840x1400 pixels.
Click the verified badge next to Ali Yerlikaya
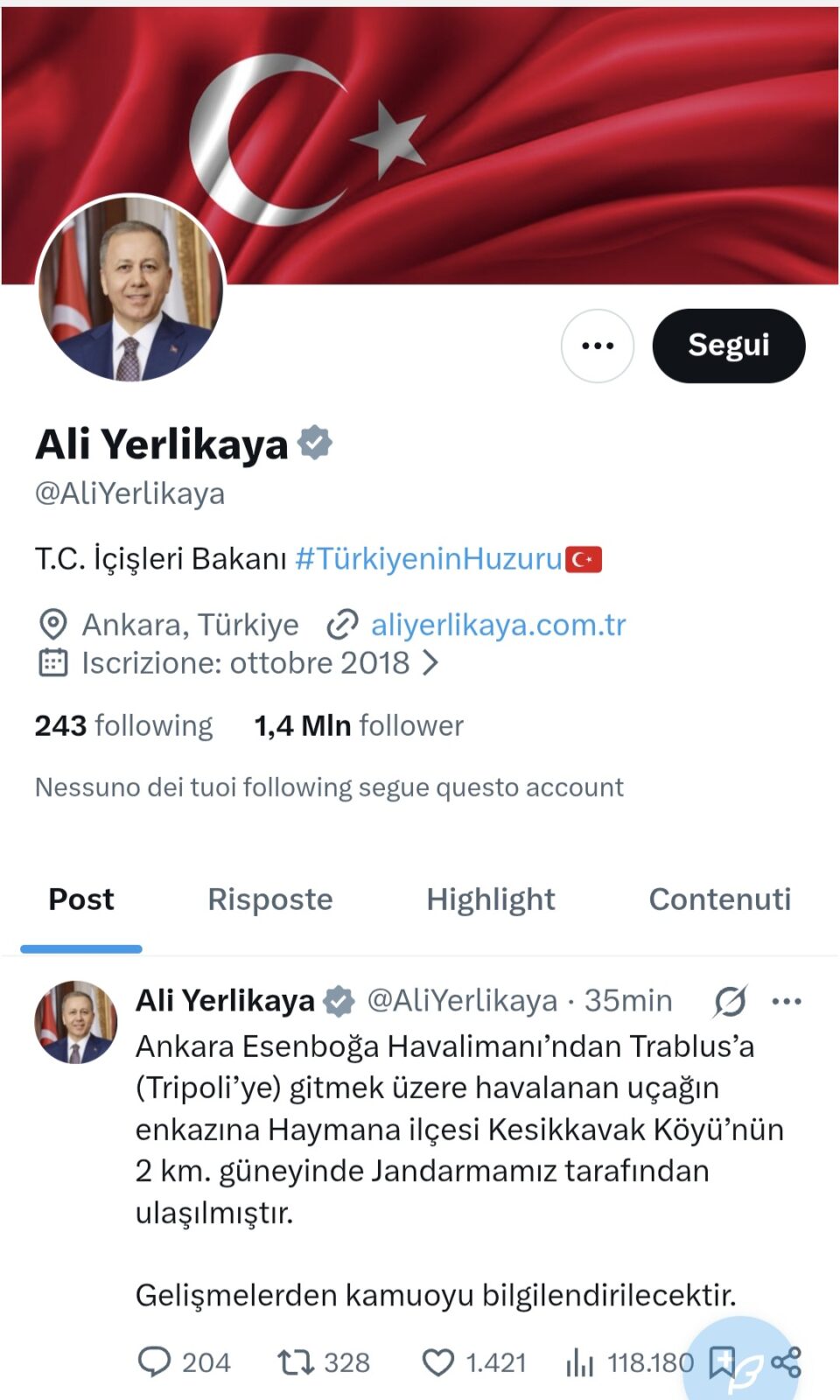pyautogui.click(x=317, y=444)
